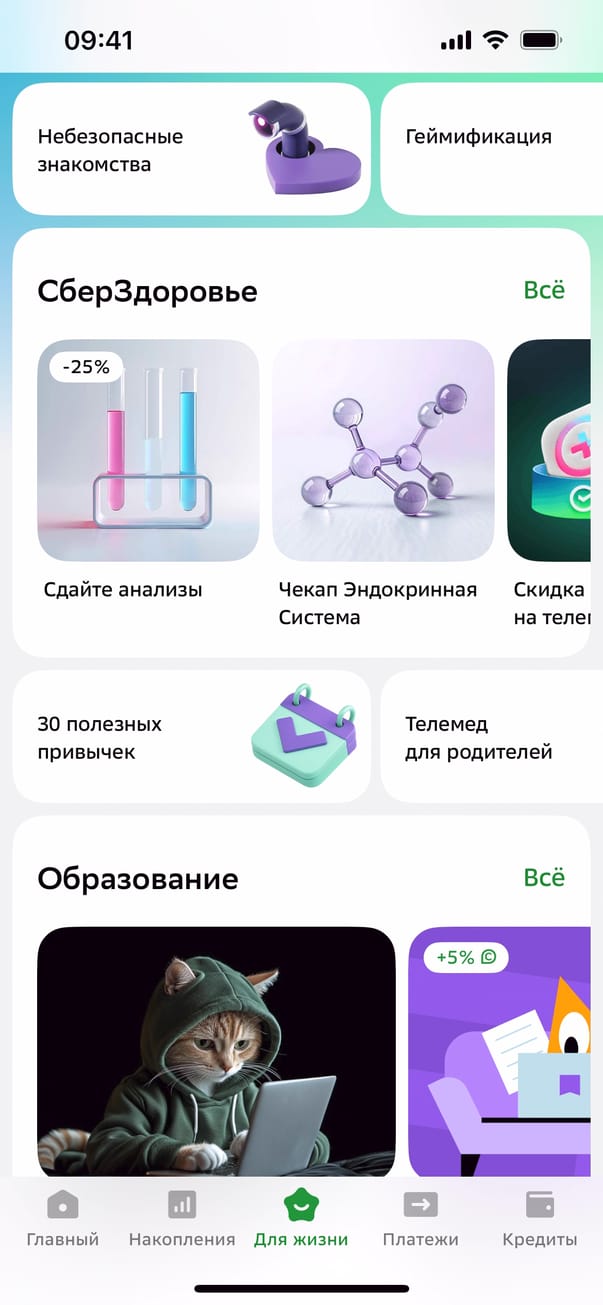Switch to the Главный tab
The height and width of the screenshot is (1305, 603).
[63, 1219]
